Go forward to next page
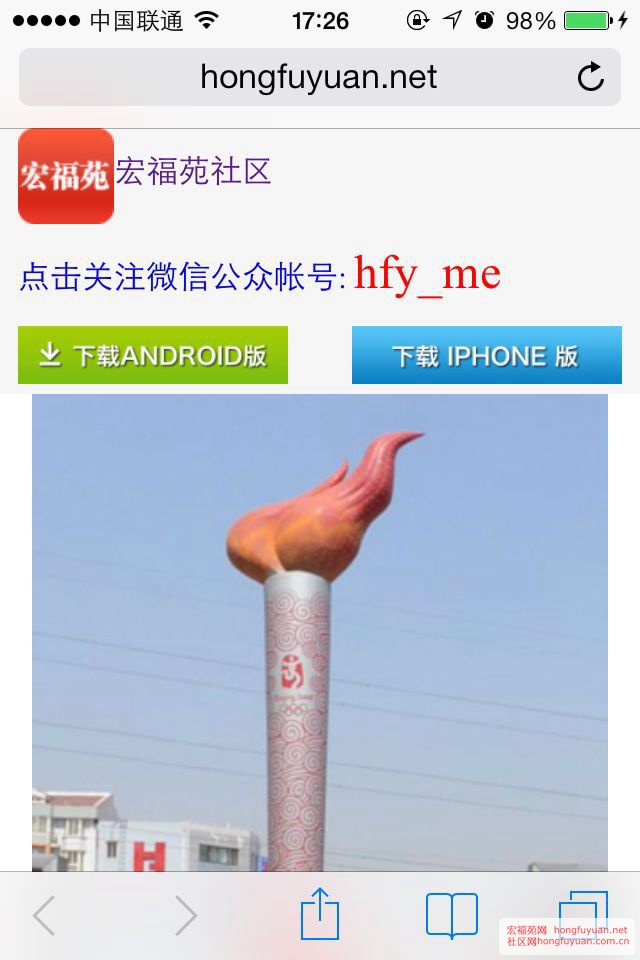640x960 pixels. click(186, 915)
